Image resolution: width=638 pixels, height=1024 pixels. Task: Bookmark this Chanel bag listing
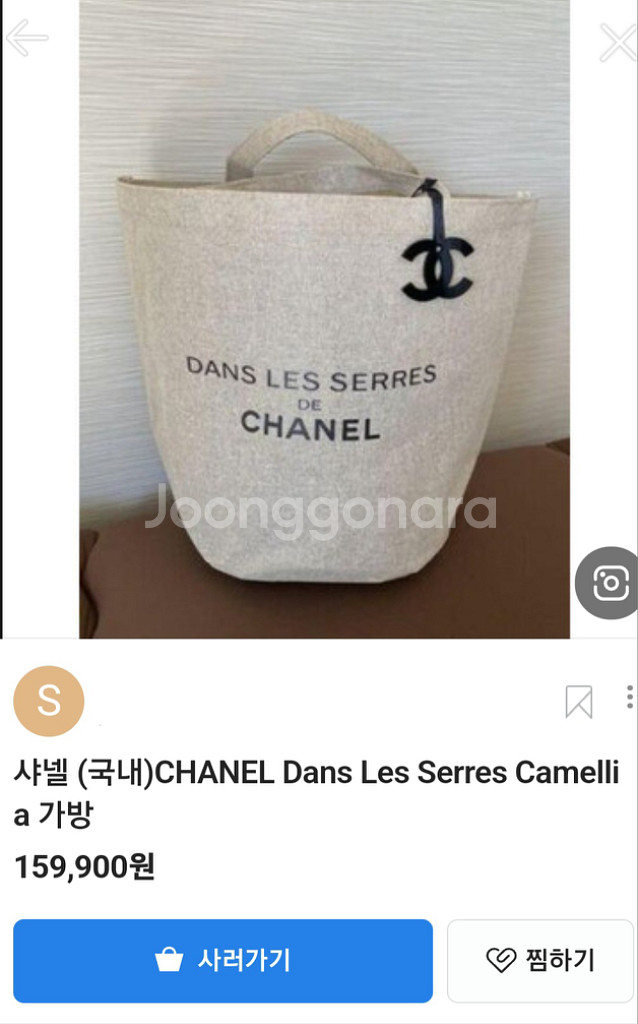point(578,702)
